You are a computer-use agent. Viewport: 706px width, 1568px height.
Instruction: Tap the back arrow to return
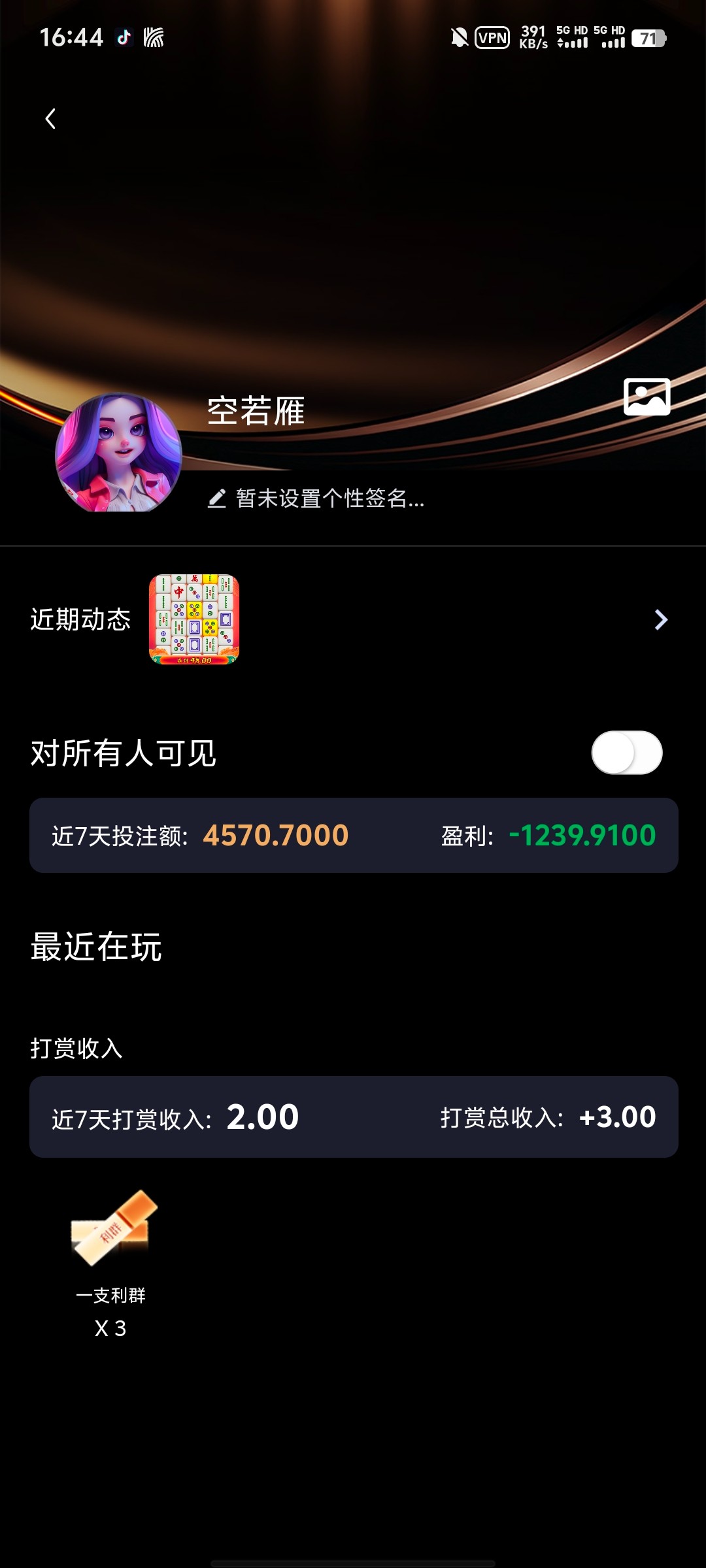[51, 119]
